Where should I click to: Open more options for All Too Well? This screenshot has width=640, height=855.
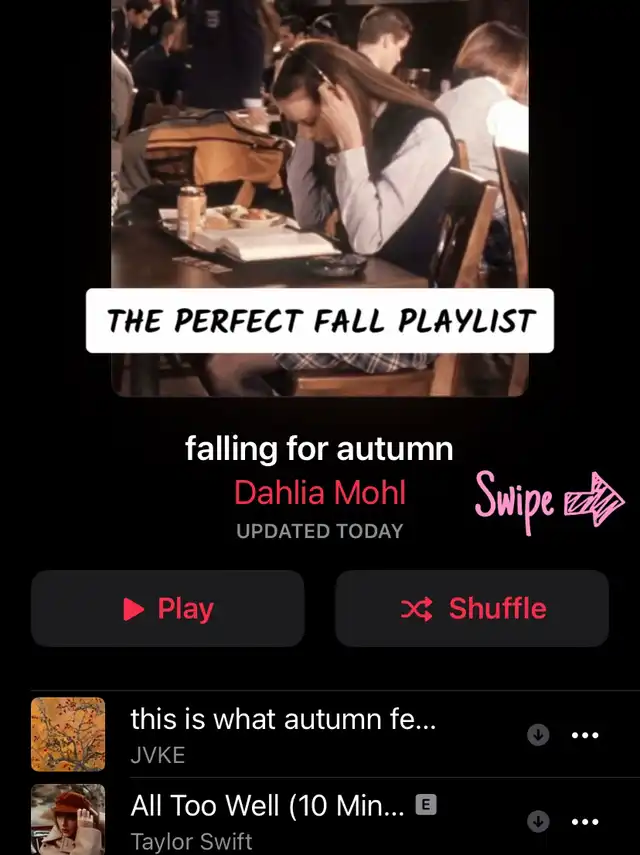point(584,821)
